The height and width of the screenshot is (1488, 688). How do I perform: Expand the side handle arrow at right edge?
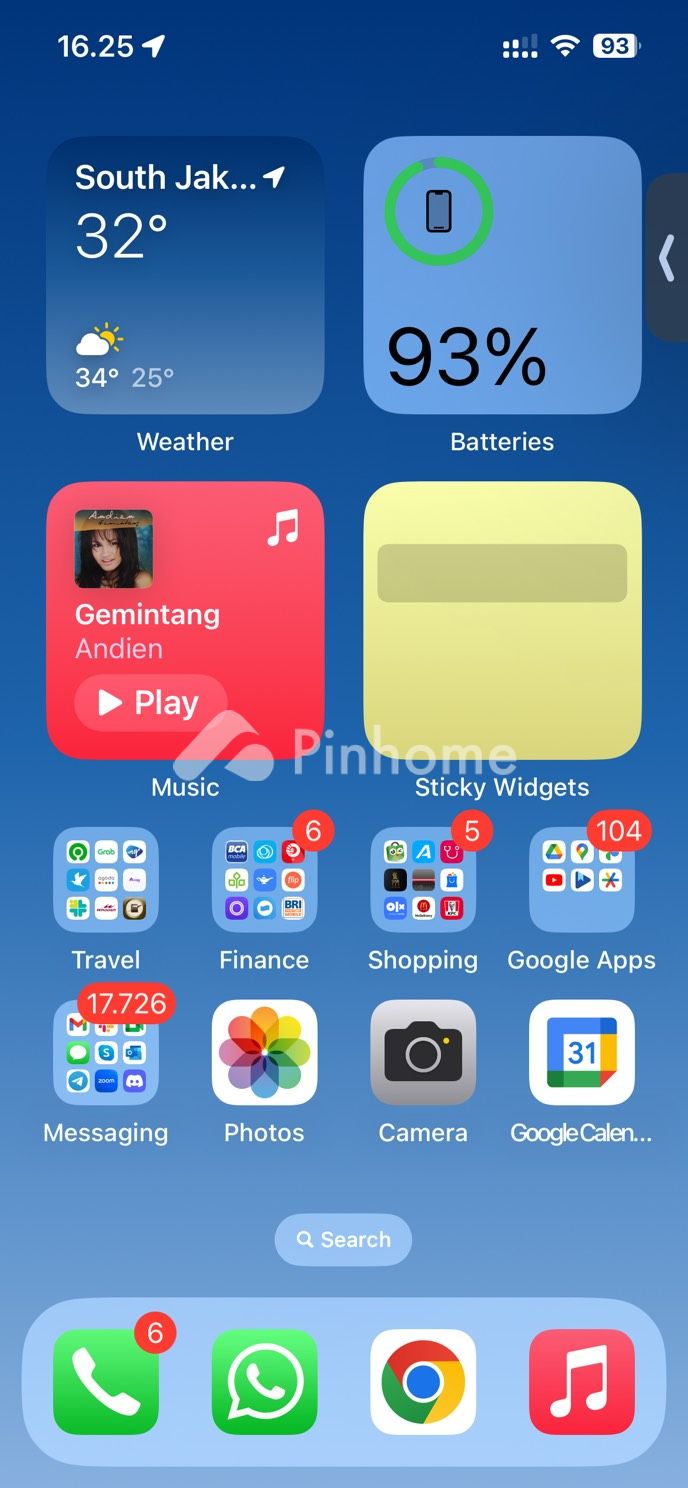(667, 258)
